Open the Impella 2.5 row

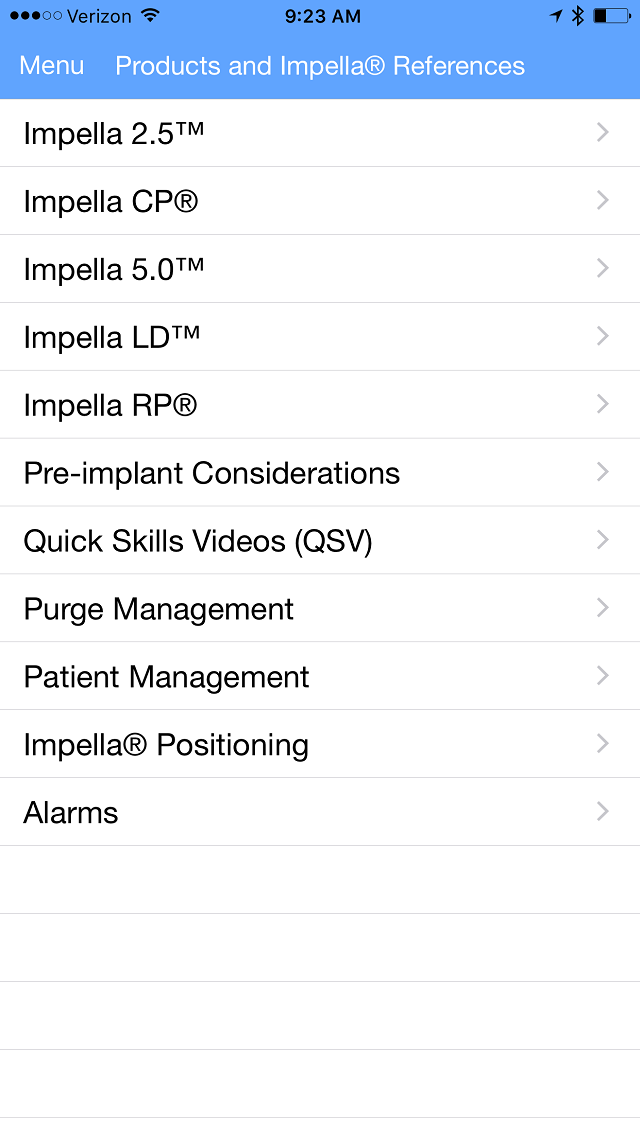click(320, 133)
